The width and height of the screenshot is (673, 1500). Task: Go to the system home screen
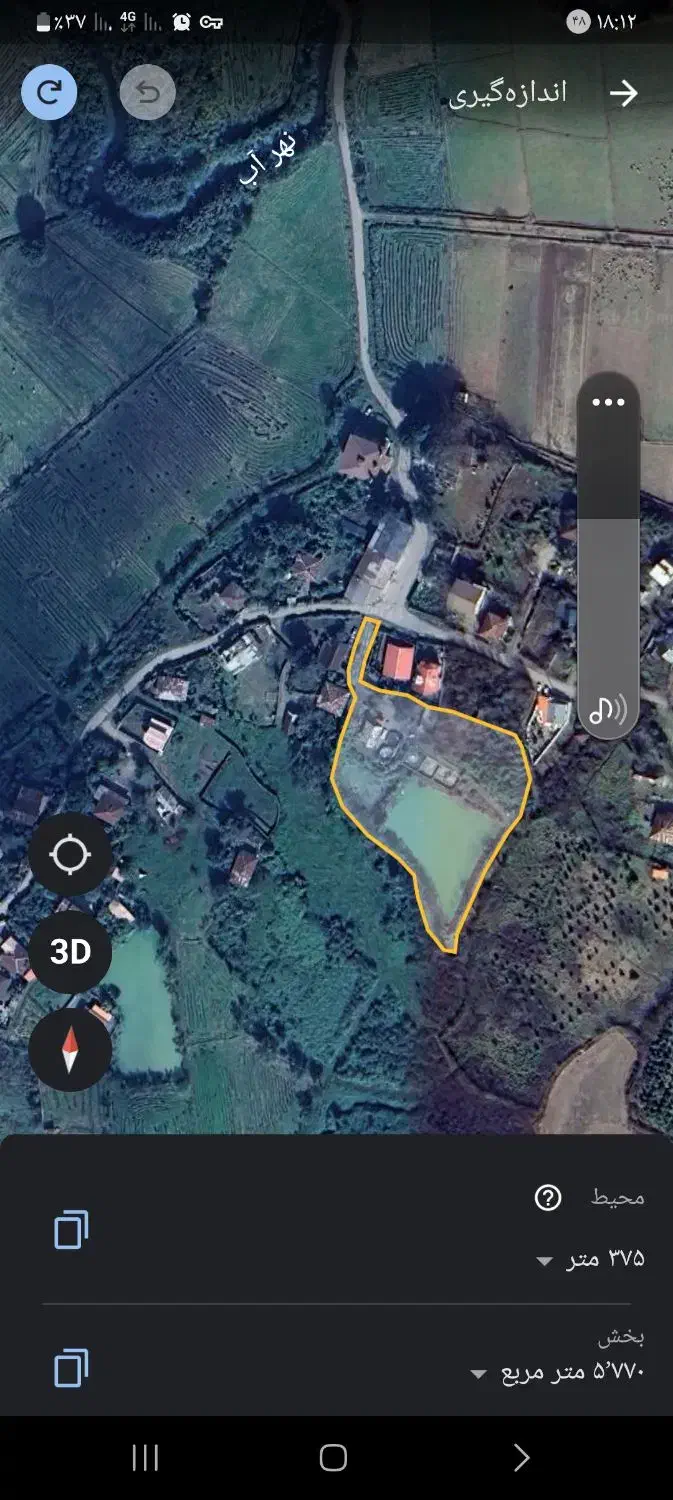coord(333,1458)
